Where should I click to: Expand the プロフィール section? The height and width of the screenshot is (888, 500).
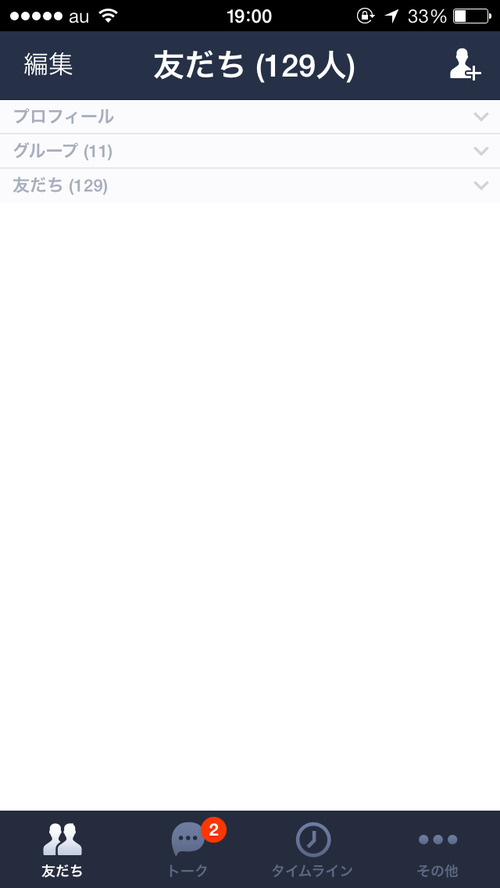pos(250,117)
